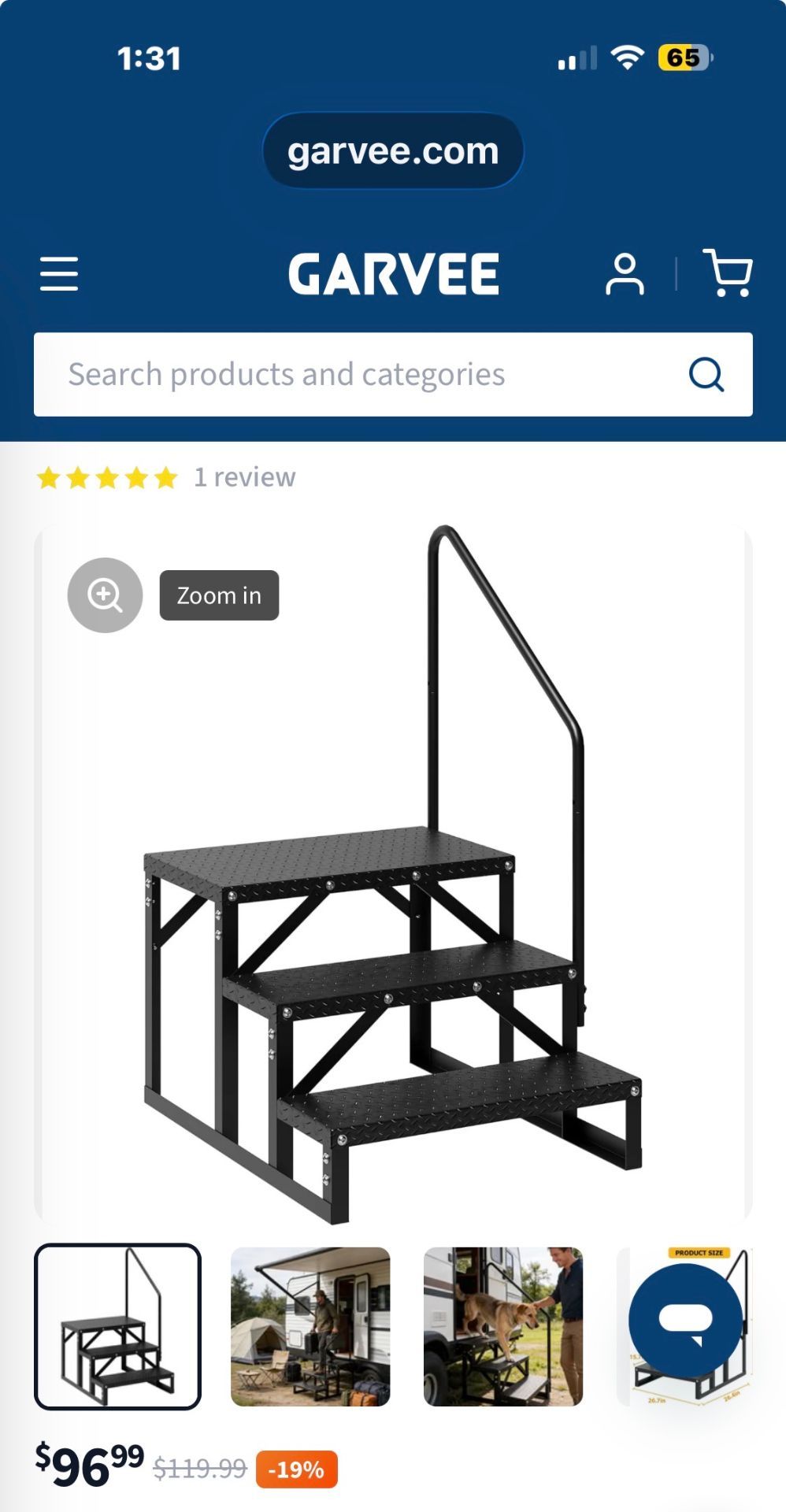Tap the garvee.com address bar
Image resolution: width=786 pixels, height=1512 pixels.
click(x=393, y=150)
